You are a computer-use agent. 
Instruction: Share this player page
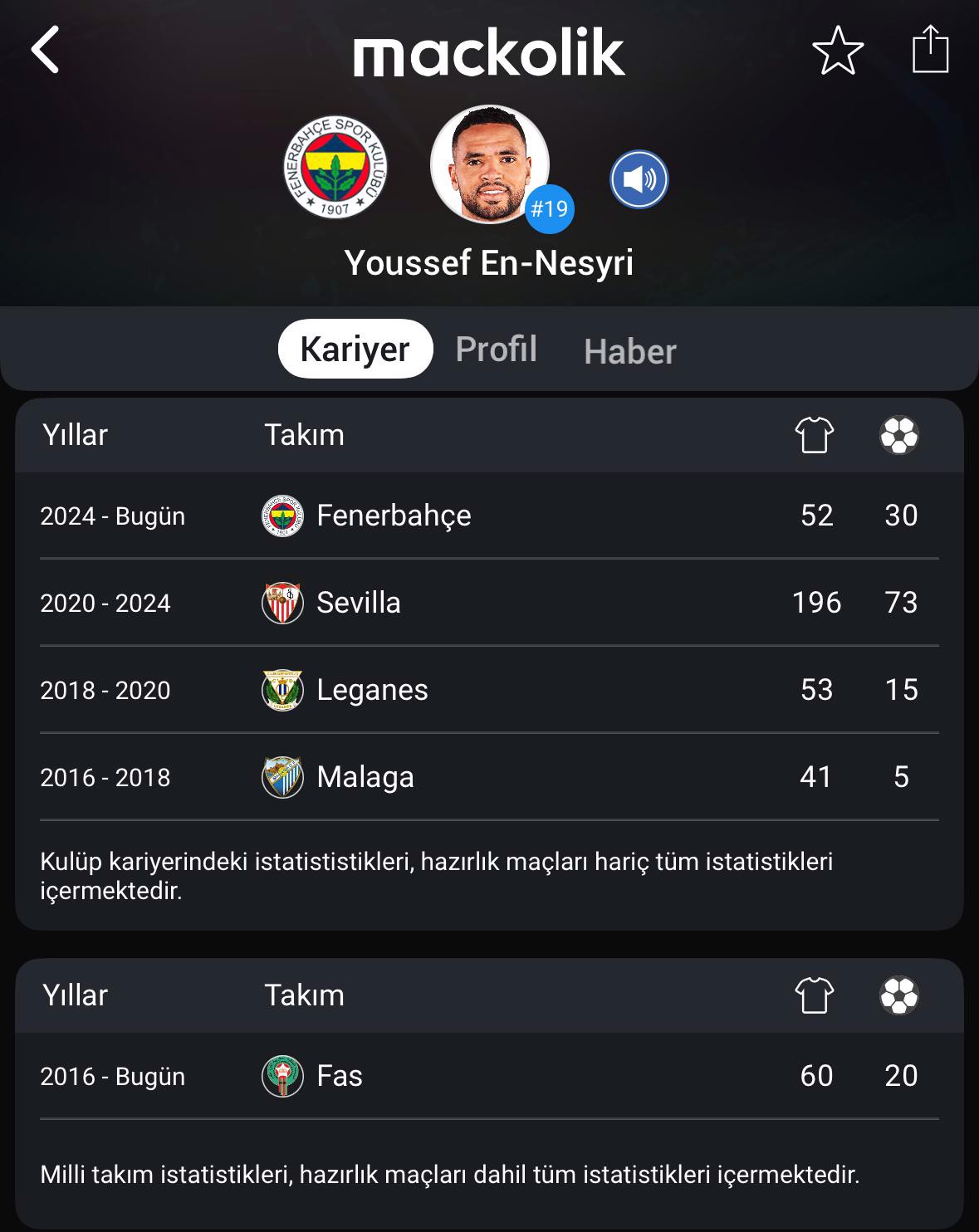coord(930,50)
